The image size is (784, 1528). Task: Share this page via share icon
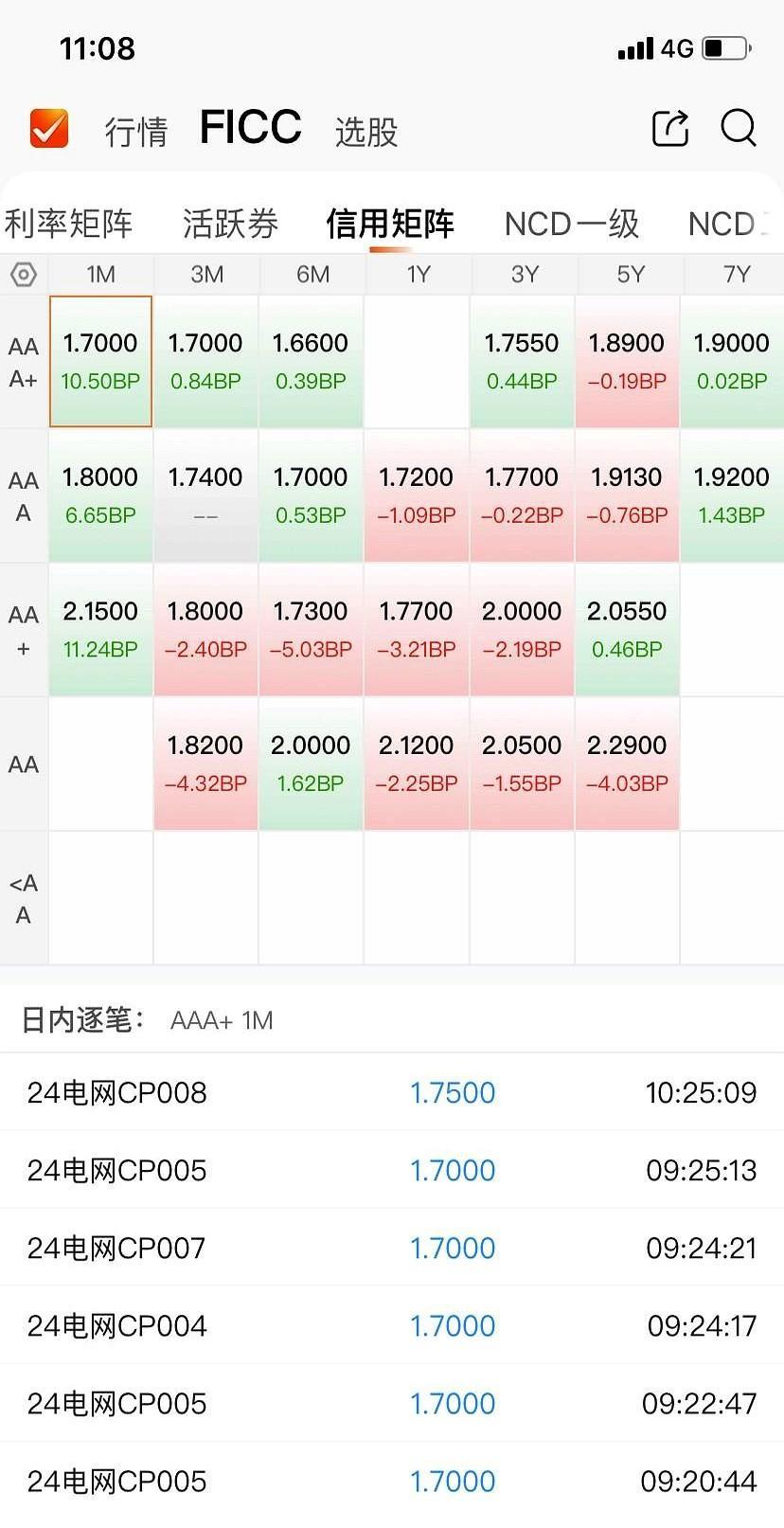point(670,128)
